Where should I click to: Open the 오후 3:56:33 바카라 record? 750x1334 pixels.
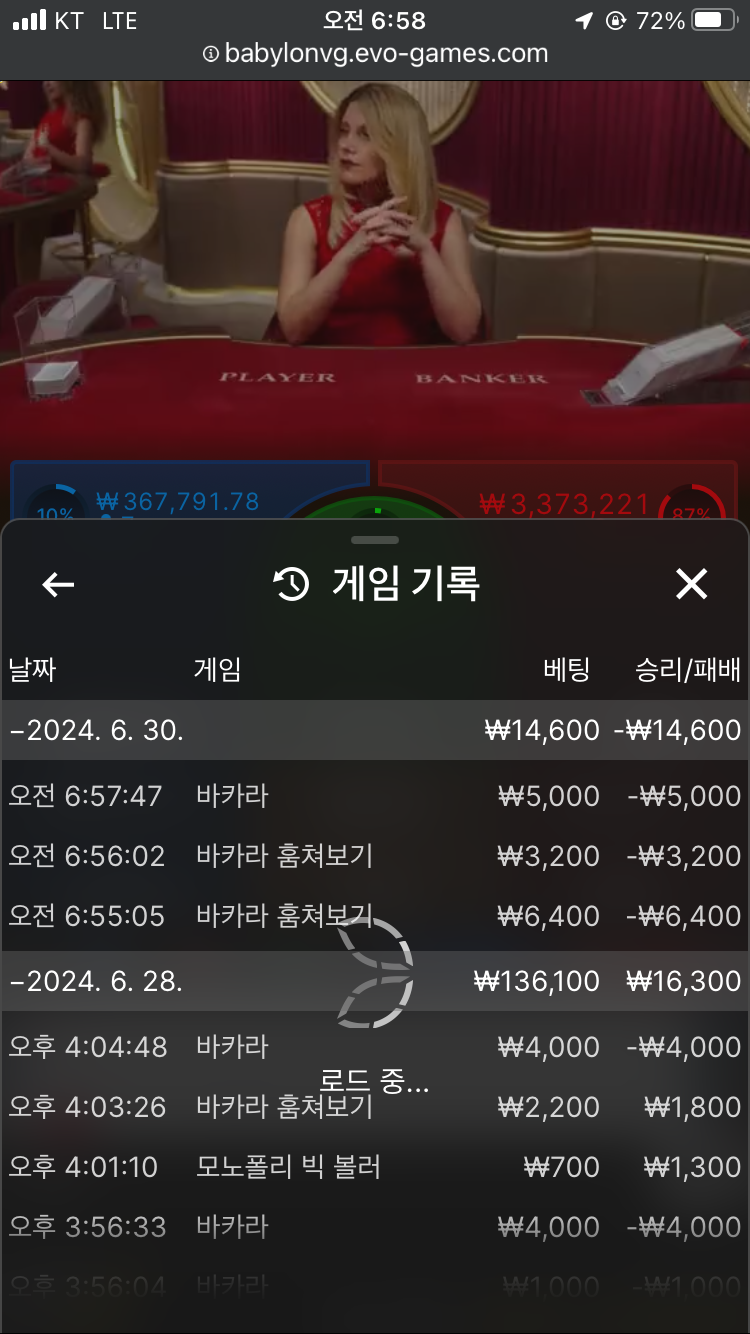pyautogui.click(x=375, y=1227)
